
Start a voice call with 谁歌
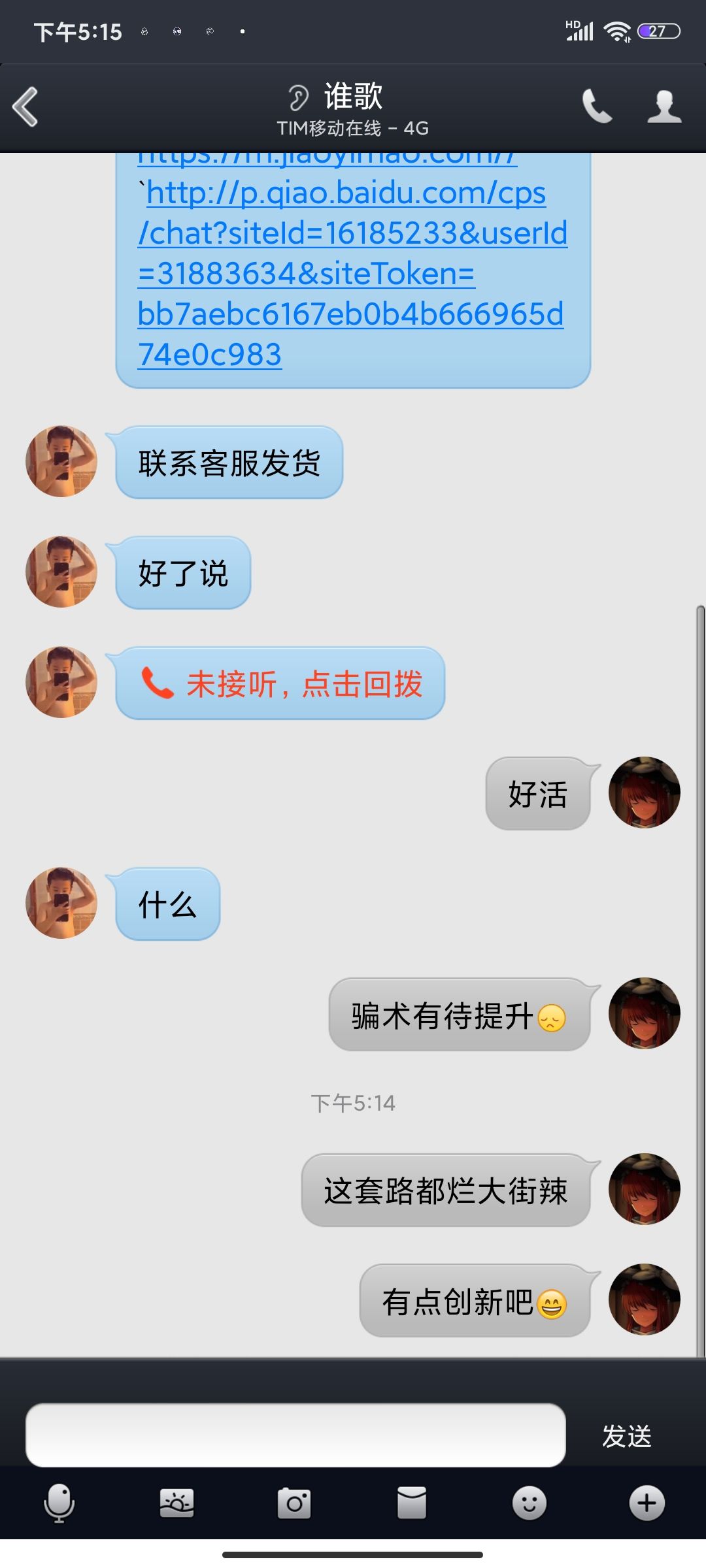click(597, 106)
